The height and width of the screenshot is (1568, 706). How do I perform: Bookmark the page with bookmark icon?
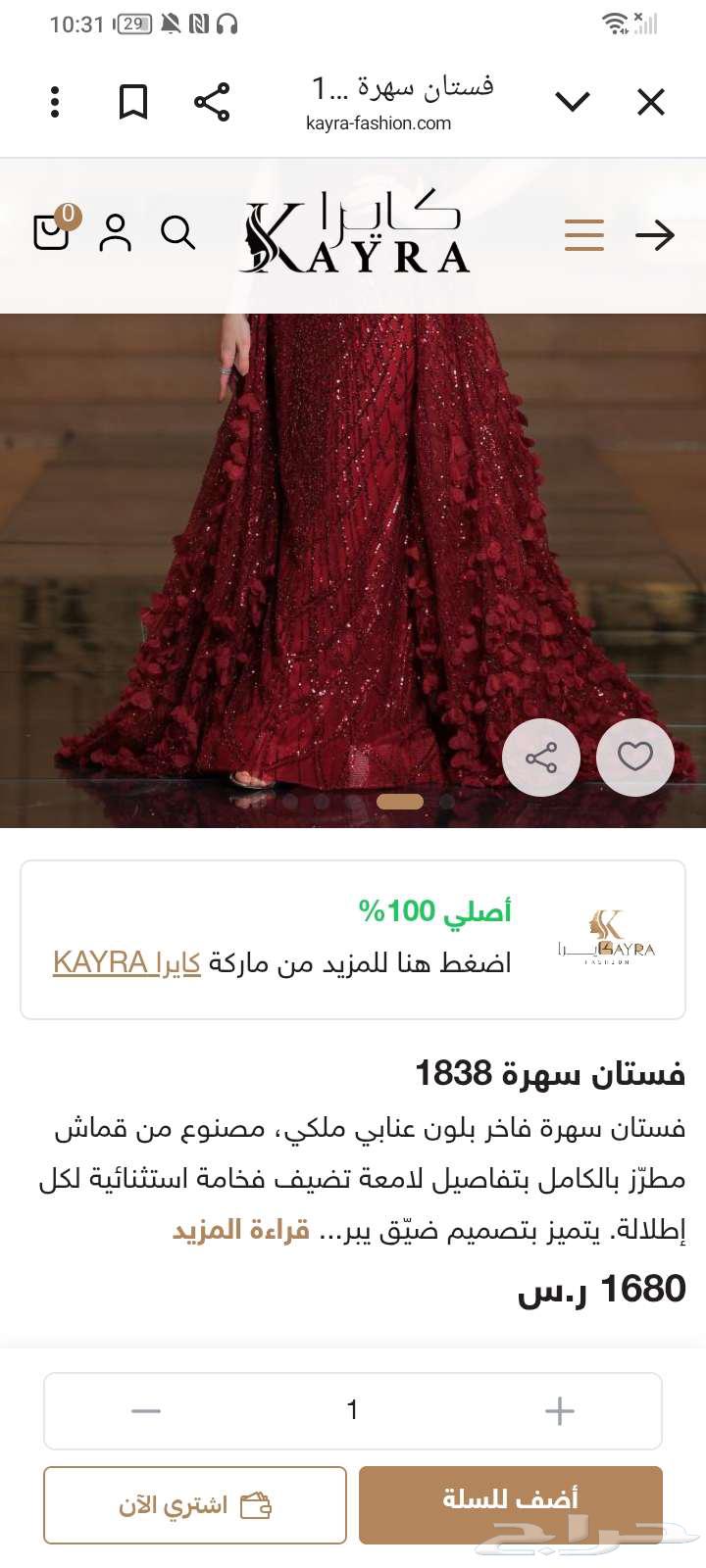133,101
